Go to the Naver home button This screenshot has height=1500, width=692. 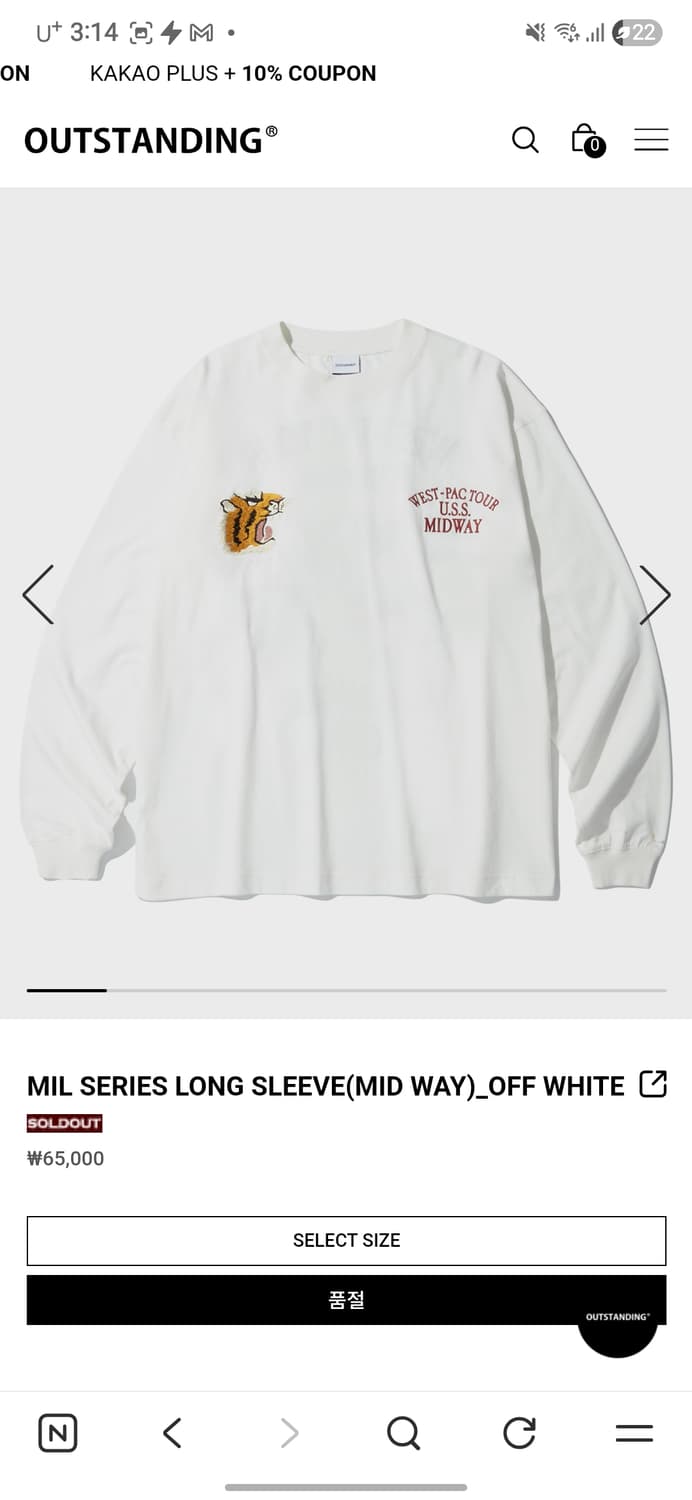pyautogui.click(x=58, y=1434)
